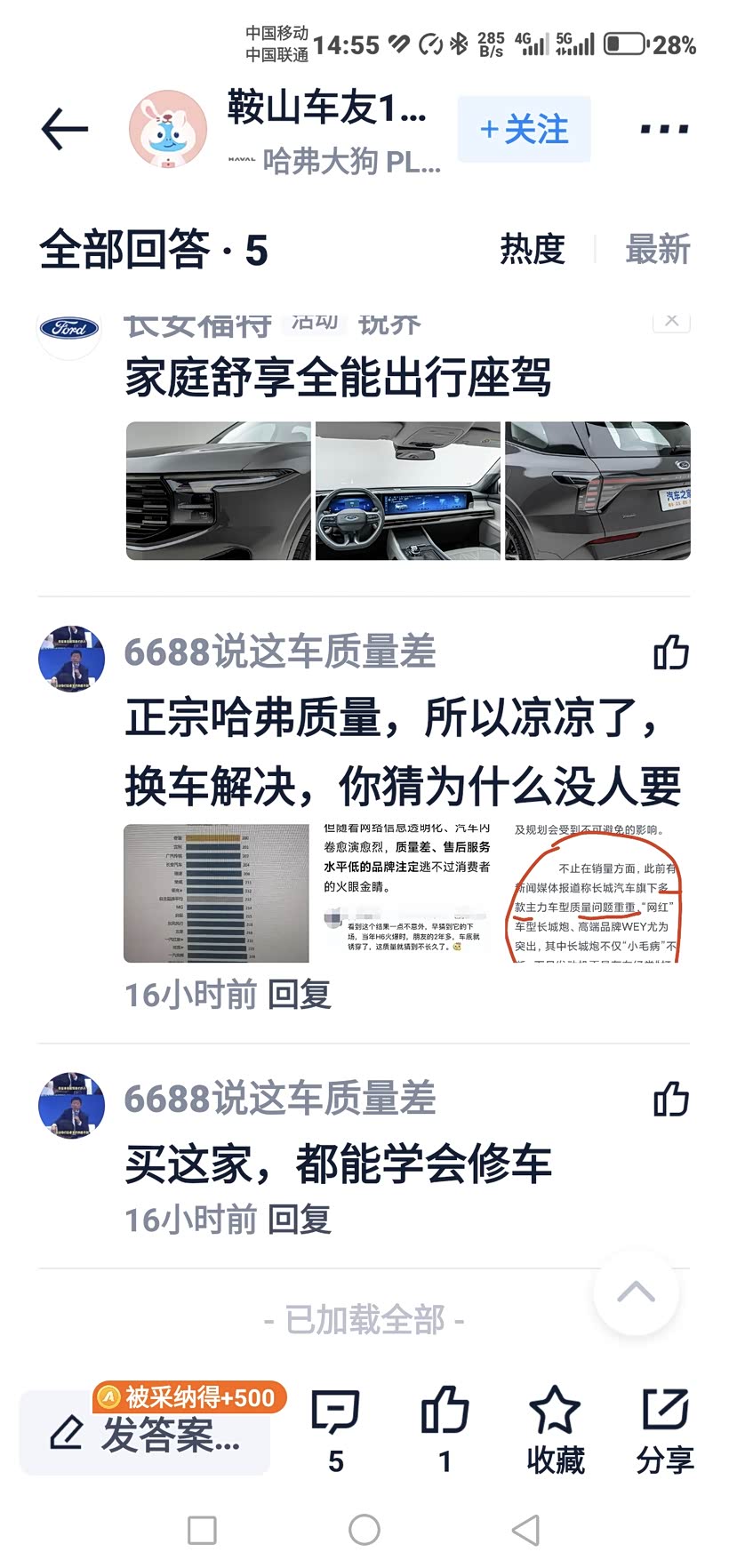Write an answer via 发答案
The height and width of the screenshot is (1568, 729).
pyautogui.click(x=146, y=1432)
